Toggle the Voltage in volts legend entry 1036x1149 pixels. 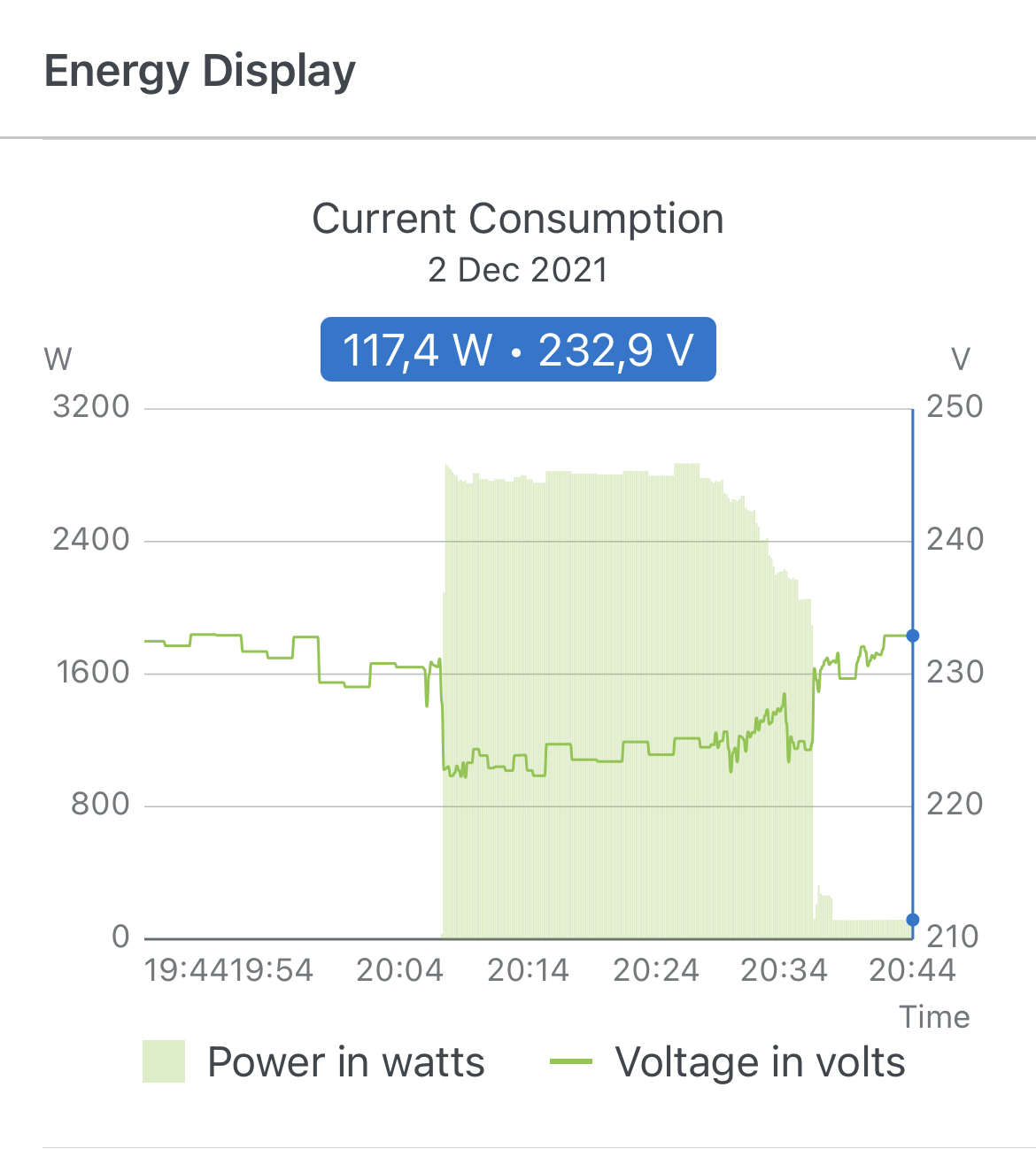pos(728,1061)
